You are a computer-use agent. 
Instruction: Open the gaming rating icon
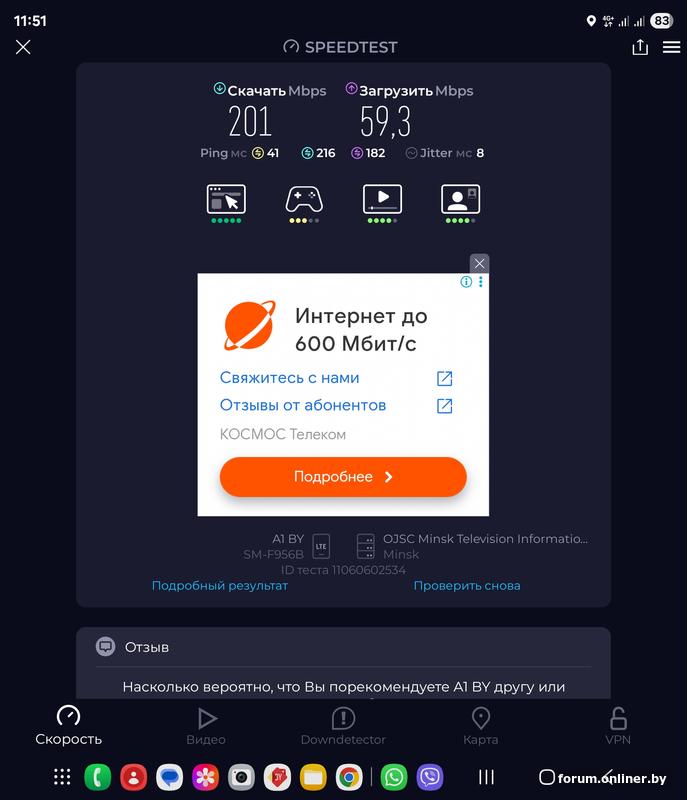[304, 201]
